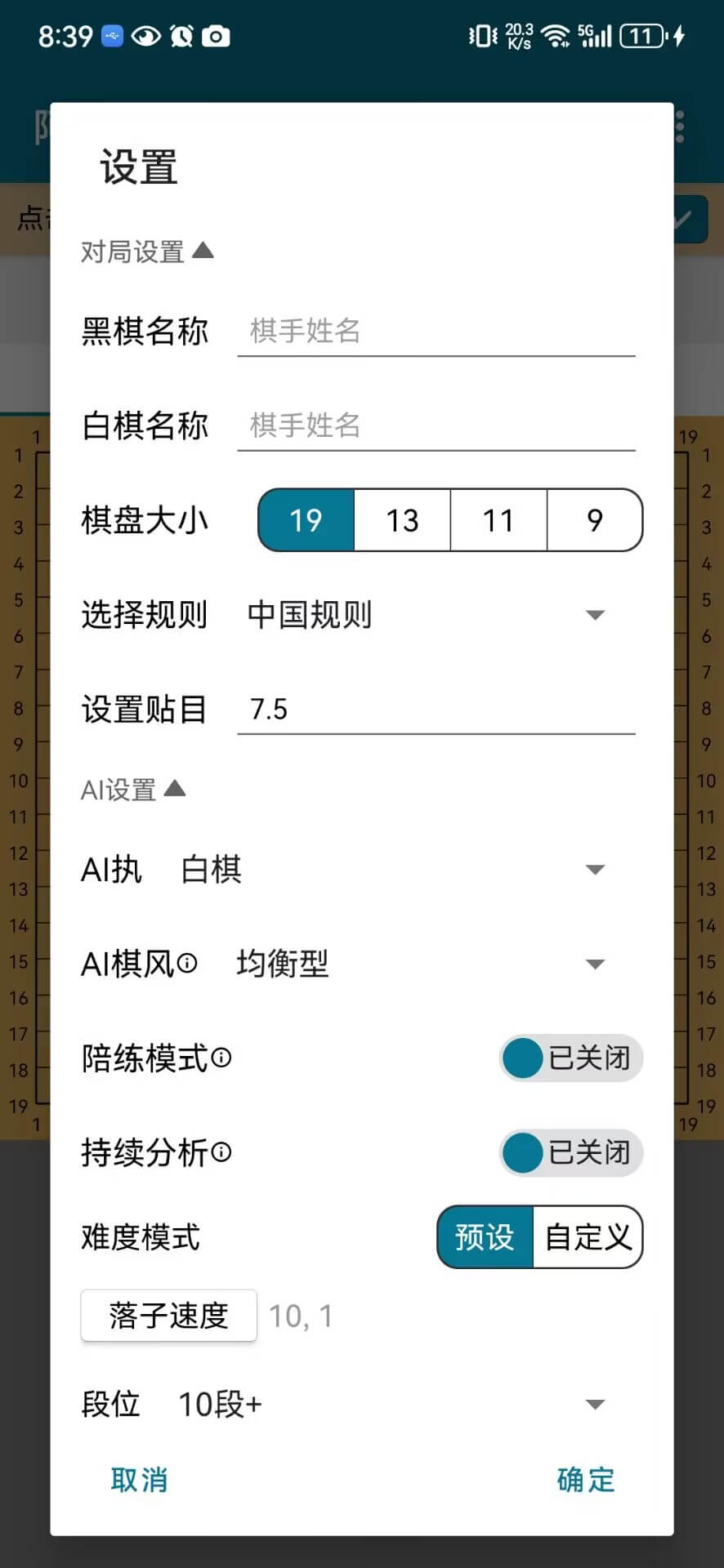The height and width of the screenshot is (1568, 724).
Task: Select board size 11
Action: tap(498, 520)
